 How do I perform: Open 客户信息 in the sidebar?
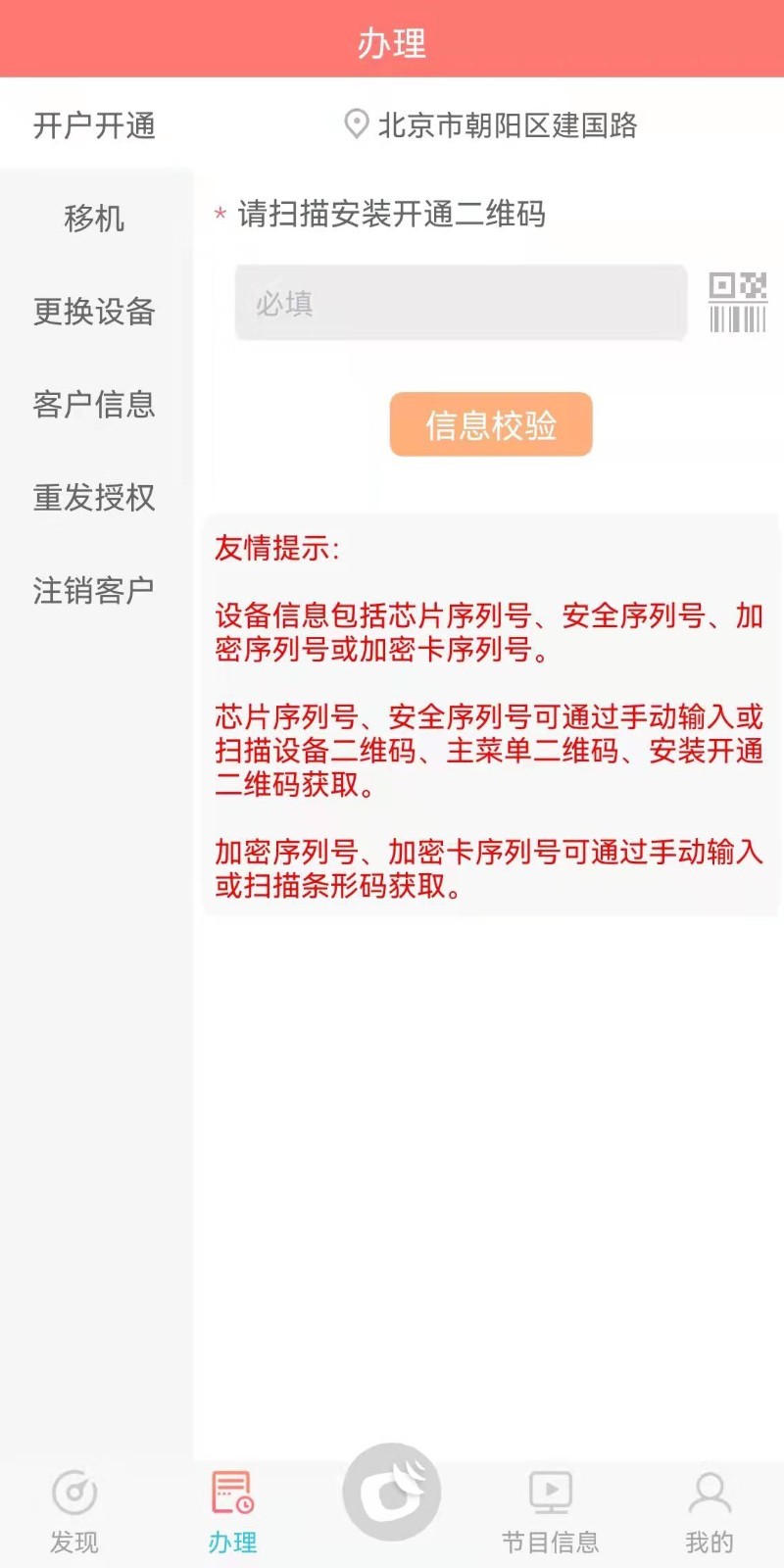[95, 404]
